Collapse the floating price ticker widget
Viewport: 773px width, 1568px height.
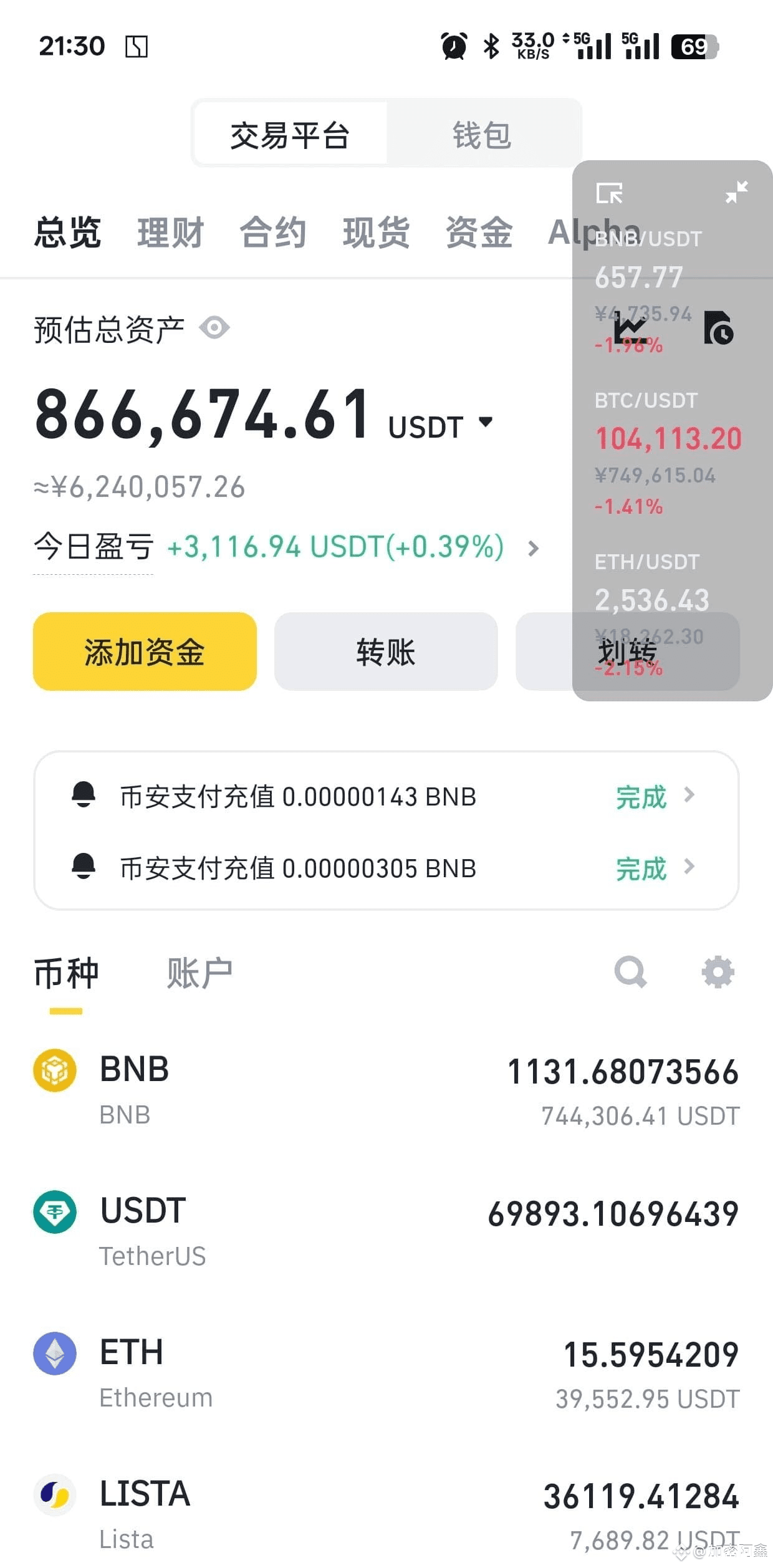click(736, 192)
